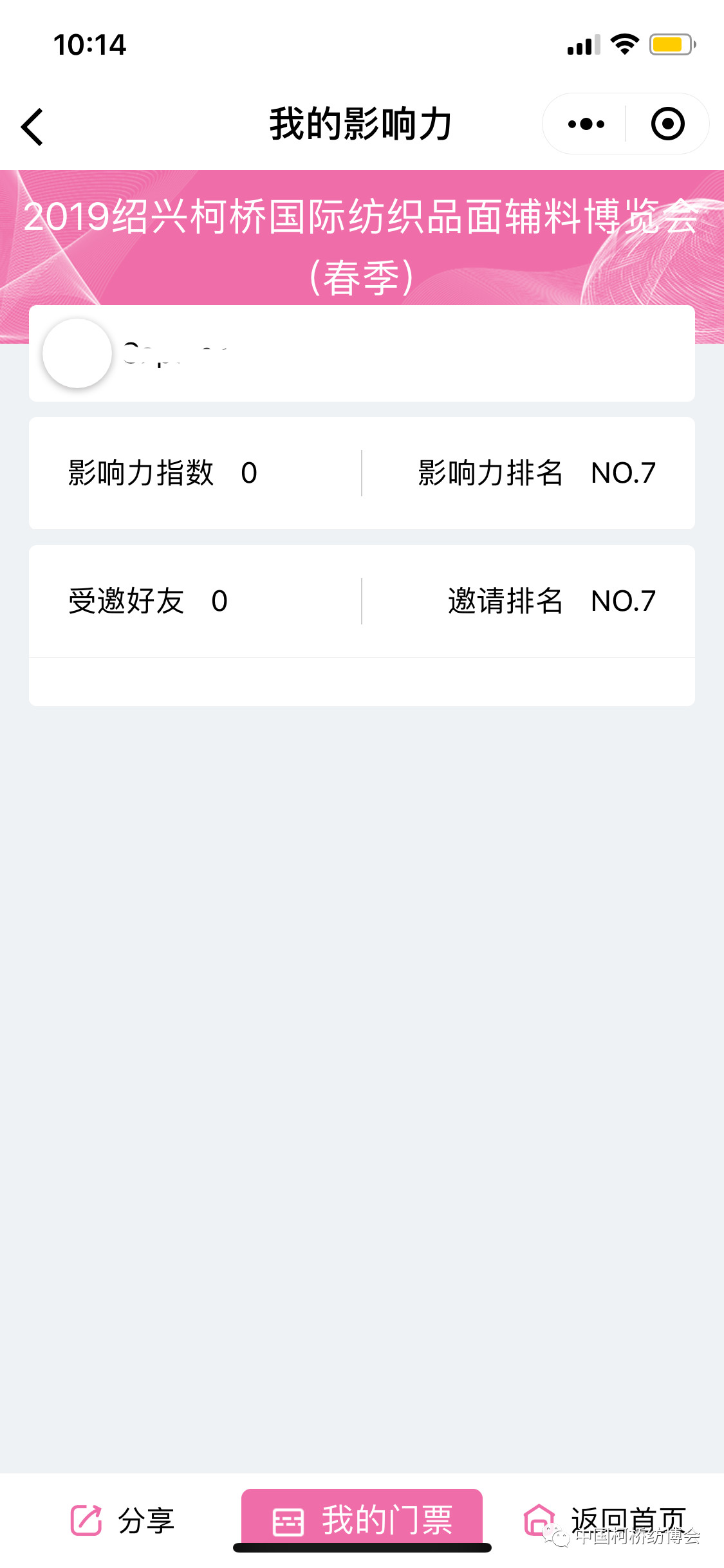Tap the 分享 share button
This screenshot has width=724, height=1568.
pos(122,1520)
